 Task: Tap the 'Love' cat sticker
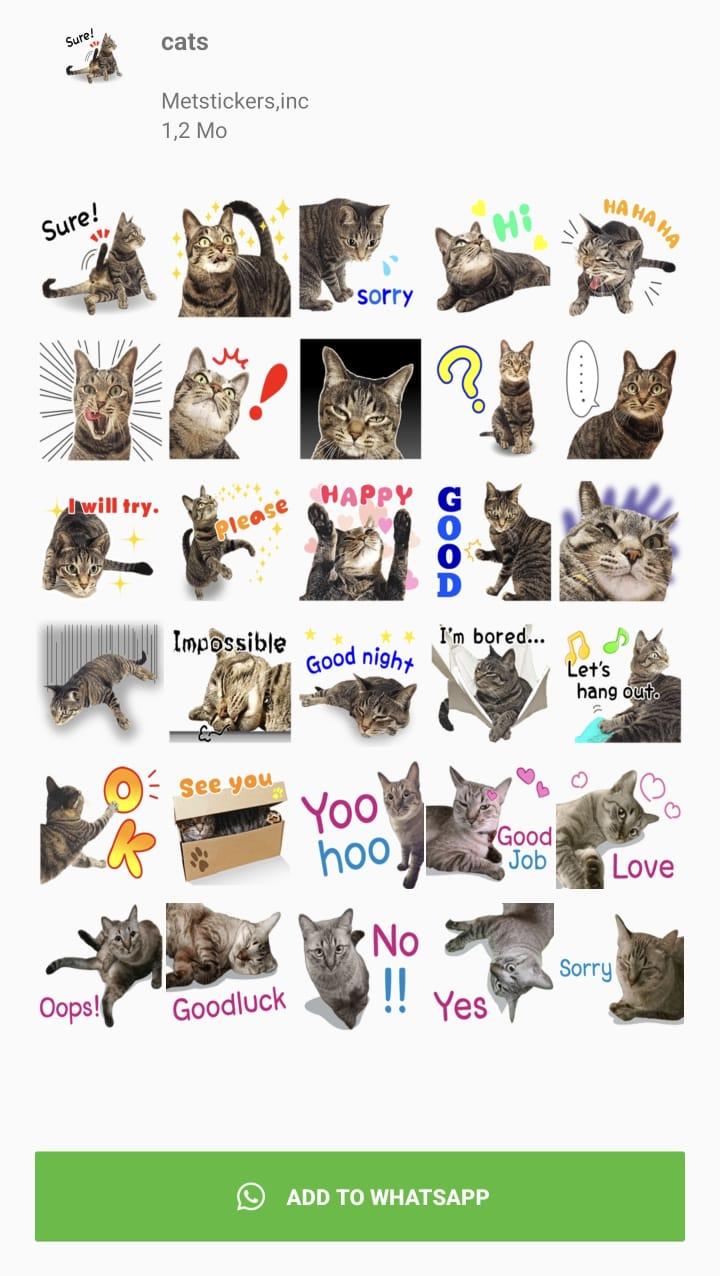[620, 825]
